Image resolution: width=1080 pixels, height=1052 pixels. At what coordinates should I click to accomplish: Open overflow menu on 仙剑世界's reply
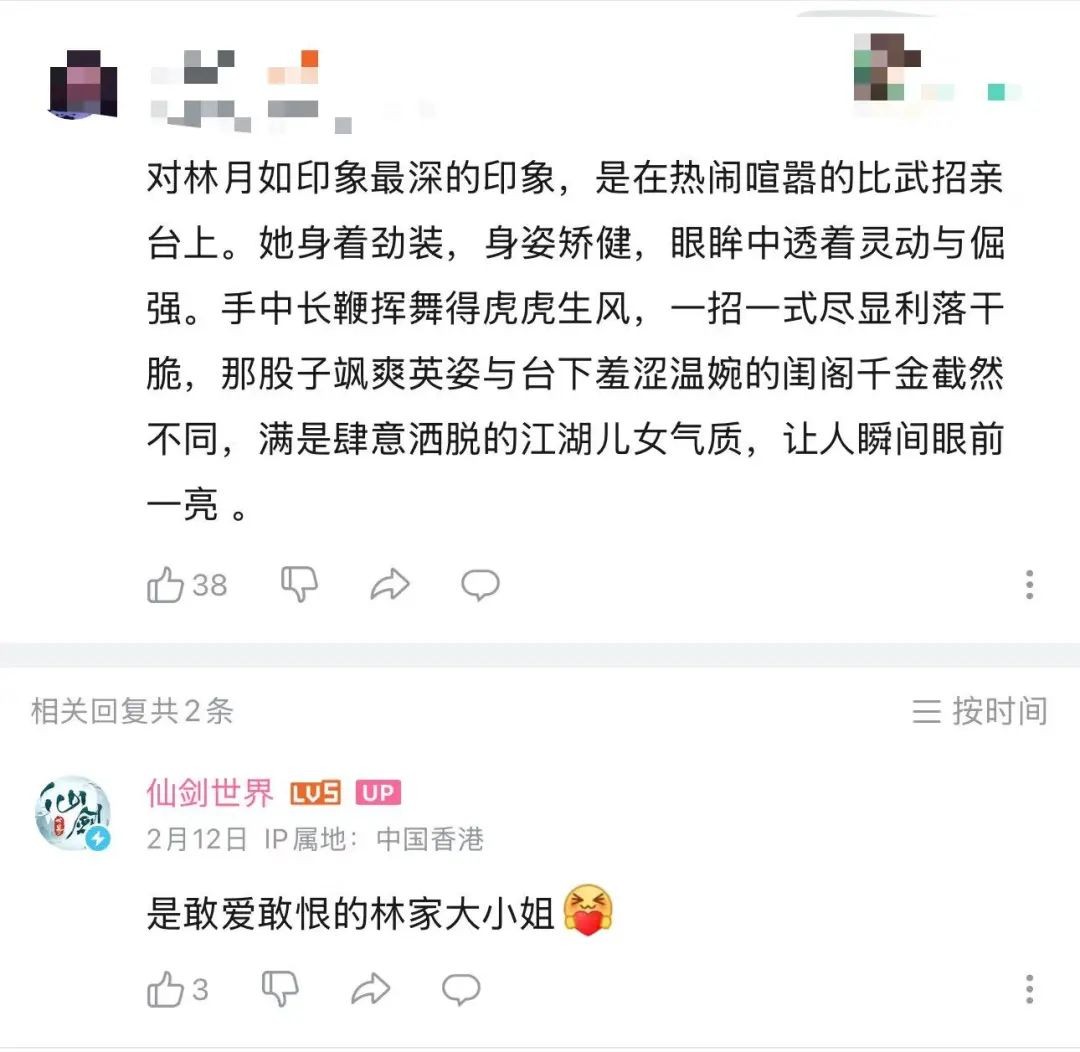coord(1030,990)
